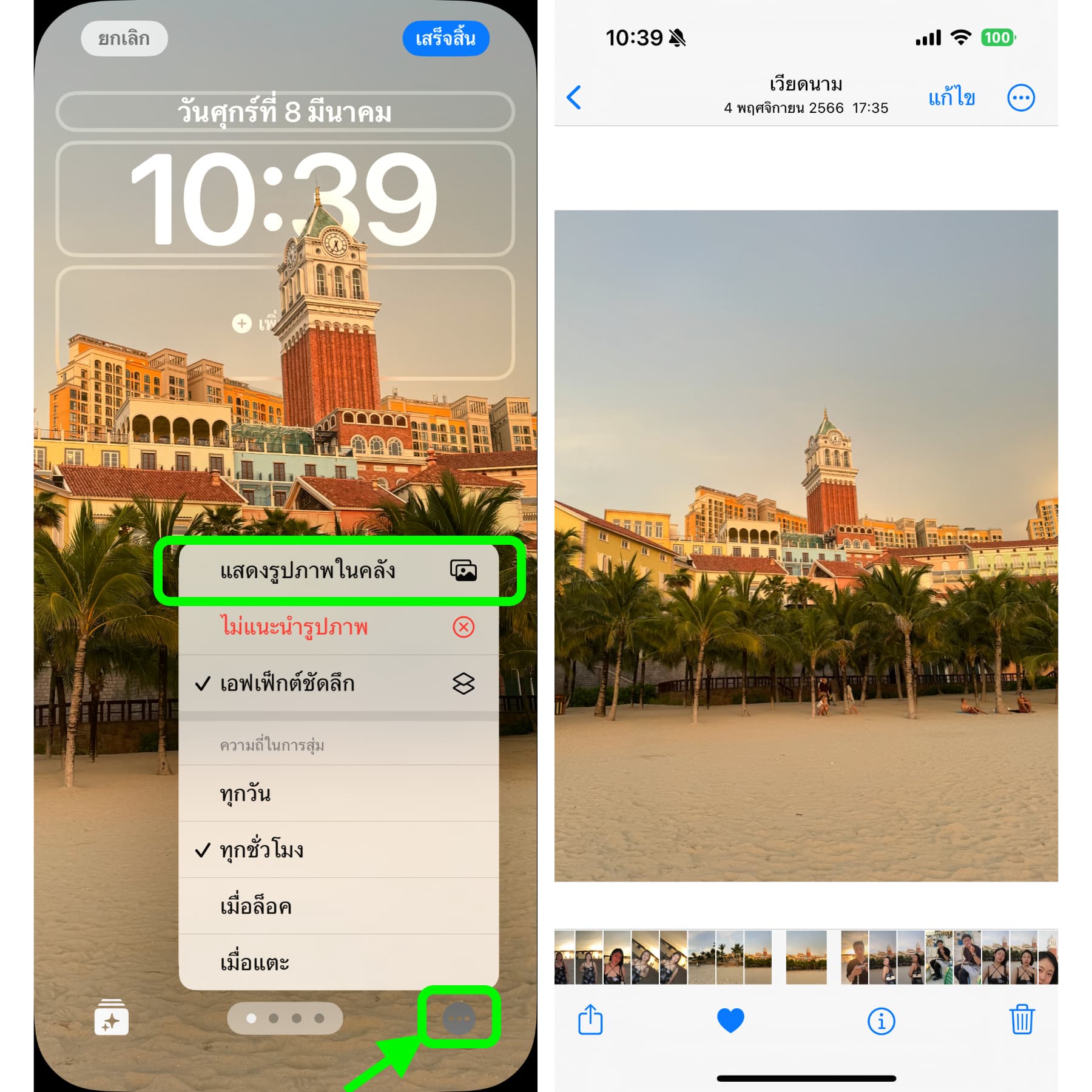This screenshot has width=1092, height=1092.
Task: Set shuffle frequency to ทุกชั่วโมง
Action: (339, 849)
